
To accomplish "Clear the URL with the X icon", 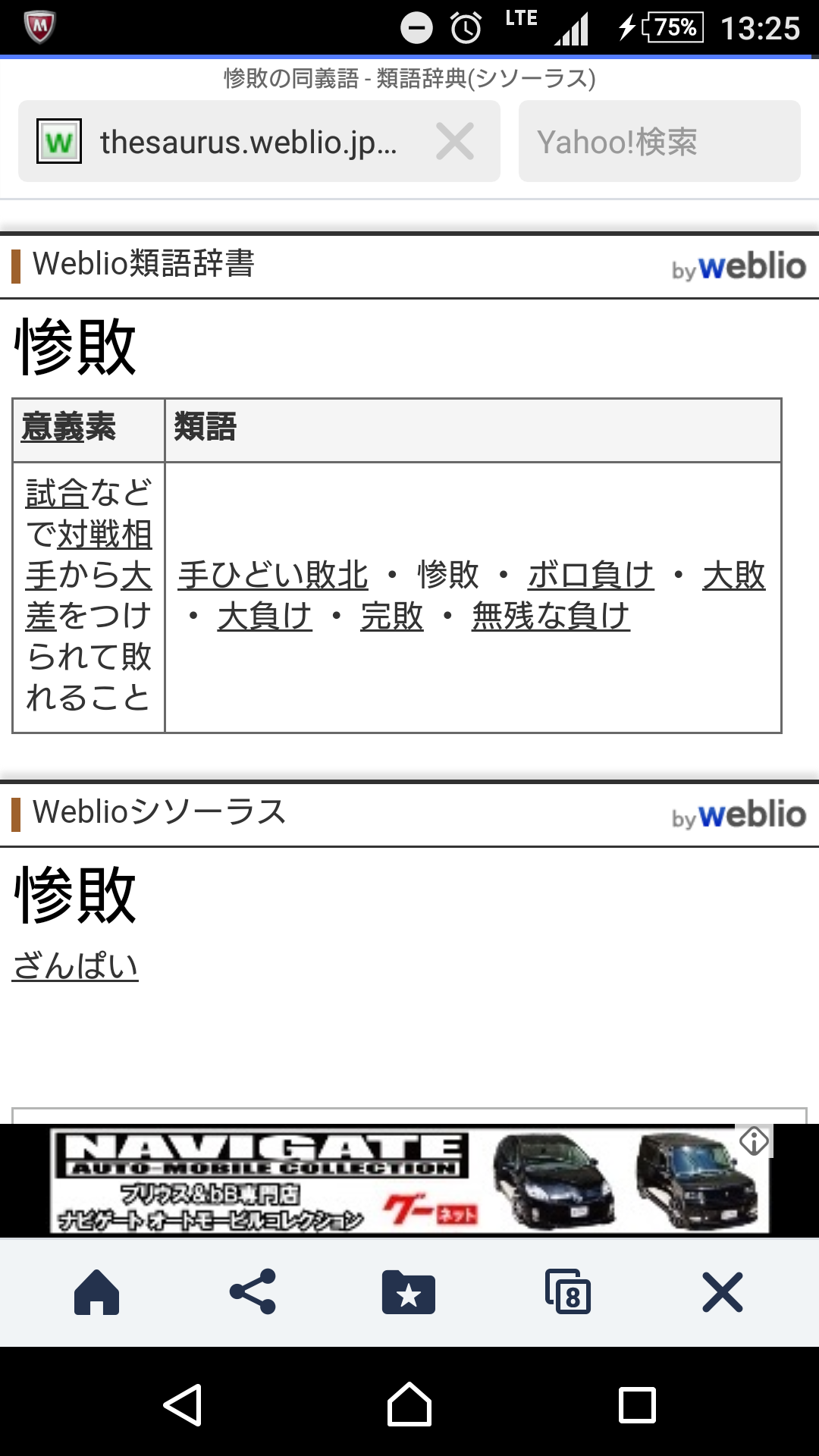I will [455, 142].
